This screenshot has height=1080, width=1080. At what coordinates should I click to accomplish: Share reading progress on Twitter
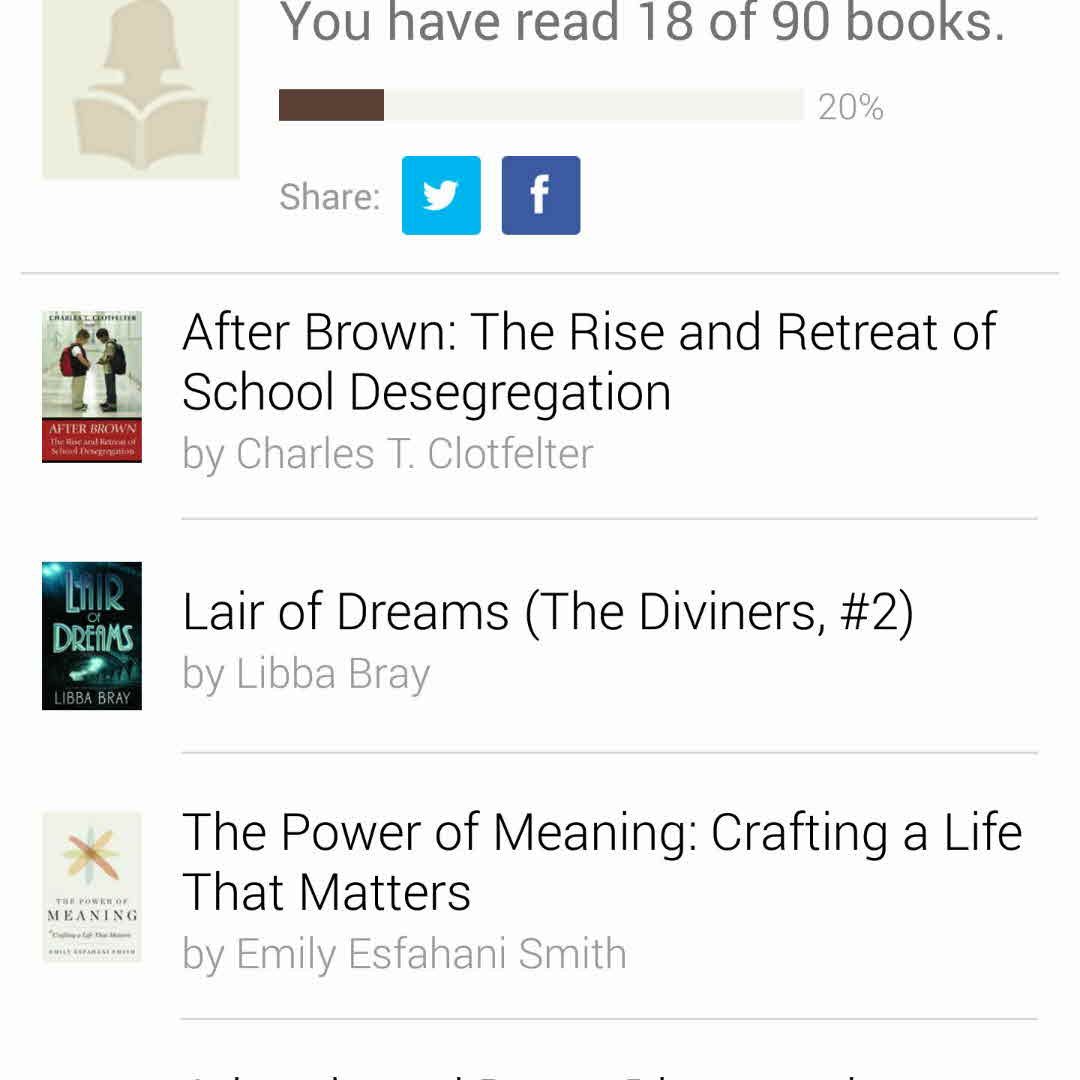441,195
